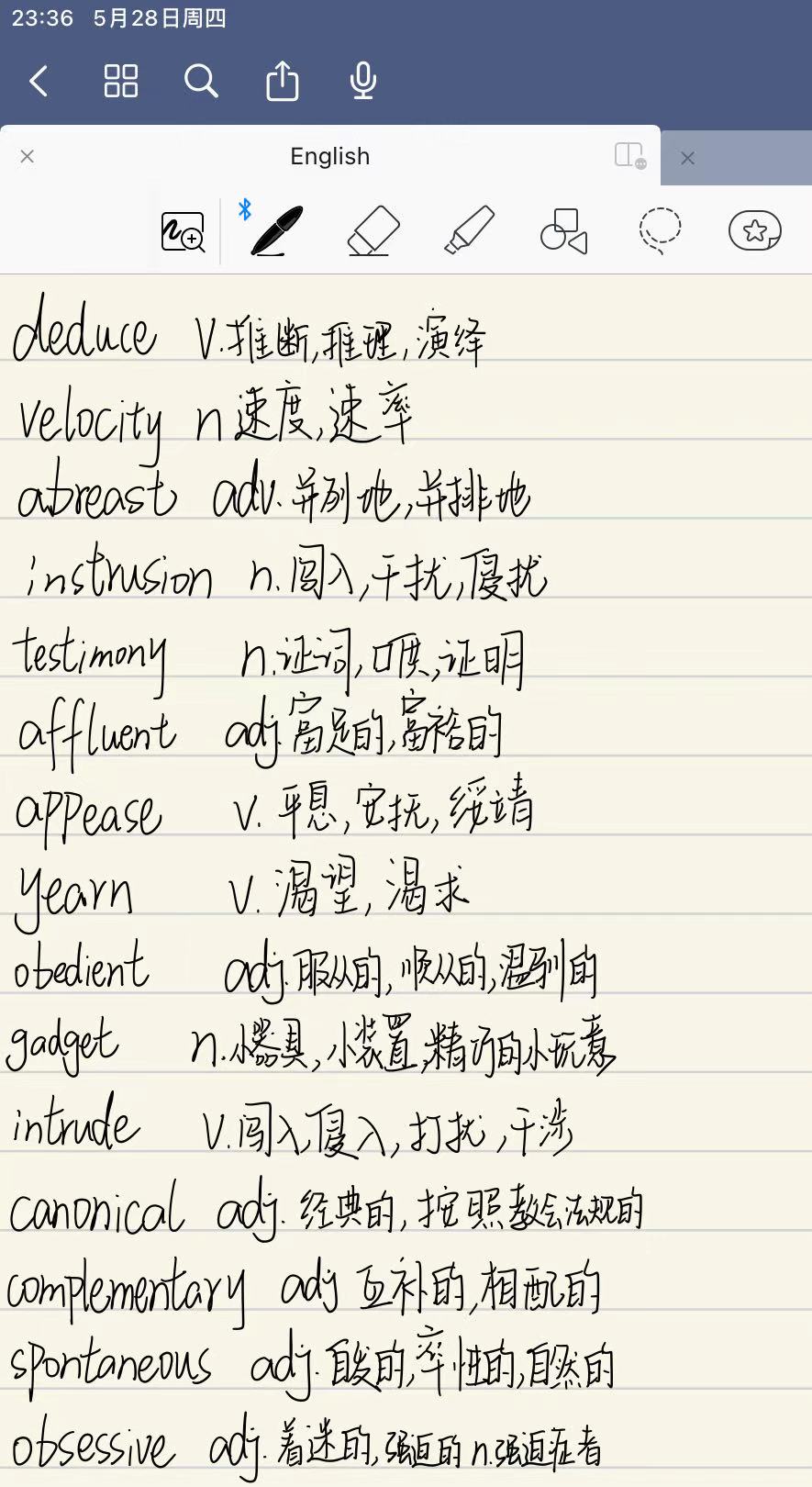Start audio recording with the microphone
The image size is (812, 1487).
click(363, 81)
